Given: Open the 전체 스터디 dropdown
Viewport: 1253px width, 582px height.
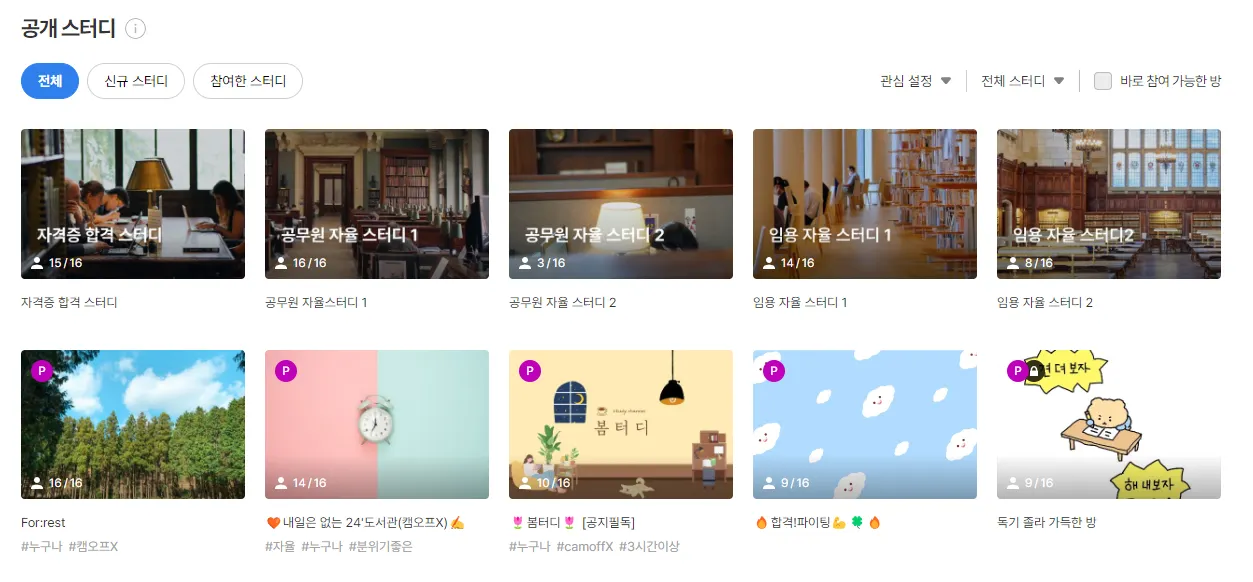Looking at the screenshot, I should click(1022, 81).
